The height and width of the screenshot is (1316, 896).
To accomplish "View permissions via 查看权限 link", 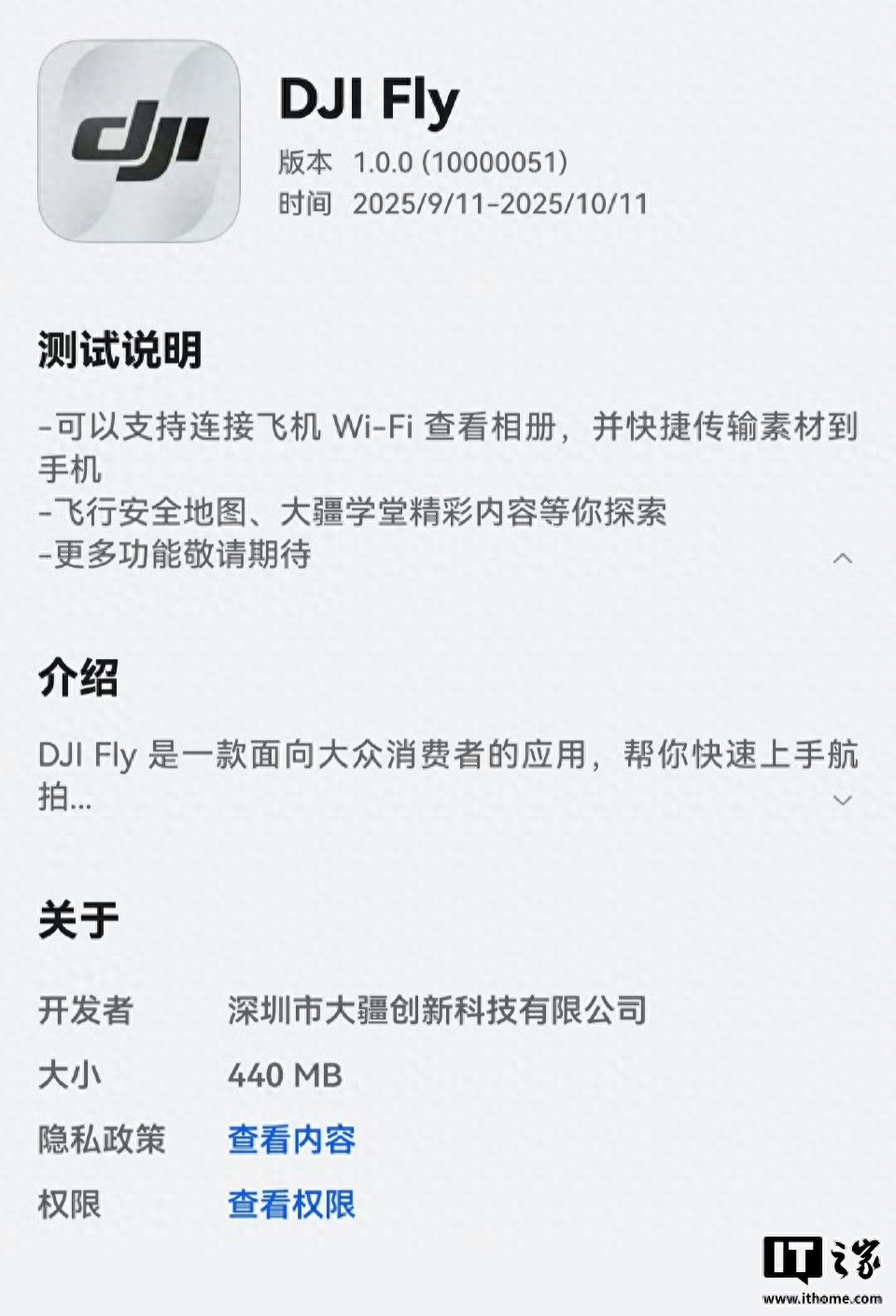I will pyautogui.click(x=289, y=1203).
